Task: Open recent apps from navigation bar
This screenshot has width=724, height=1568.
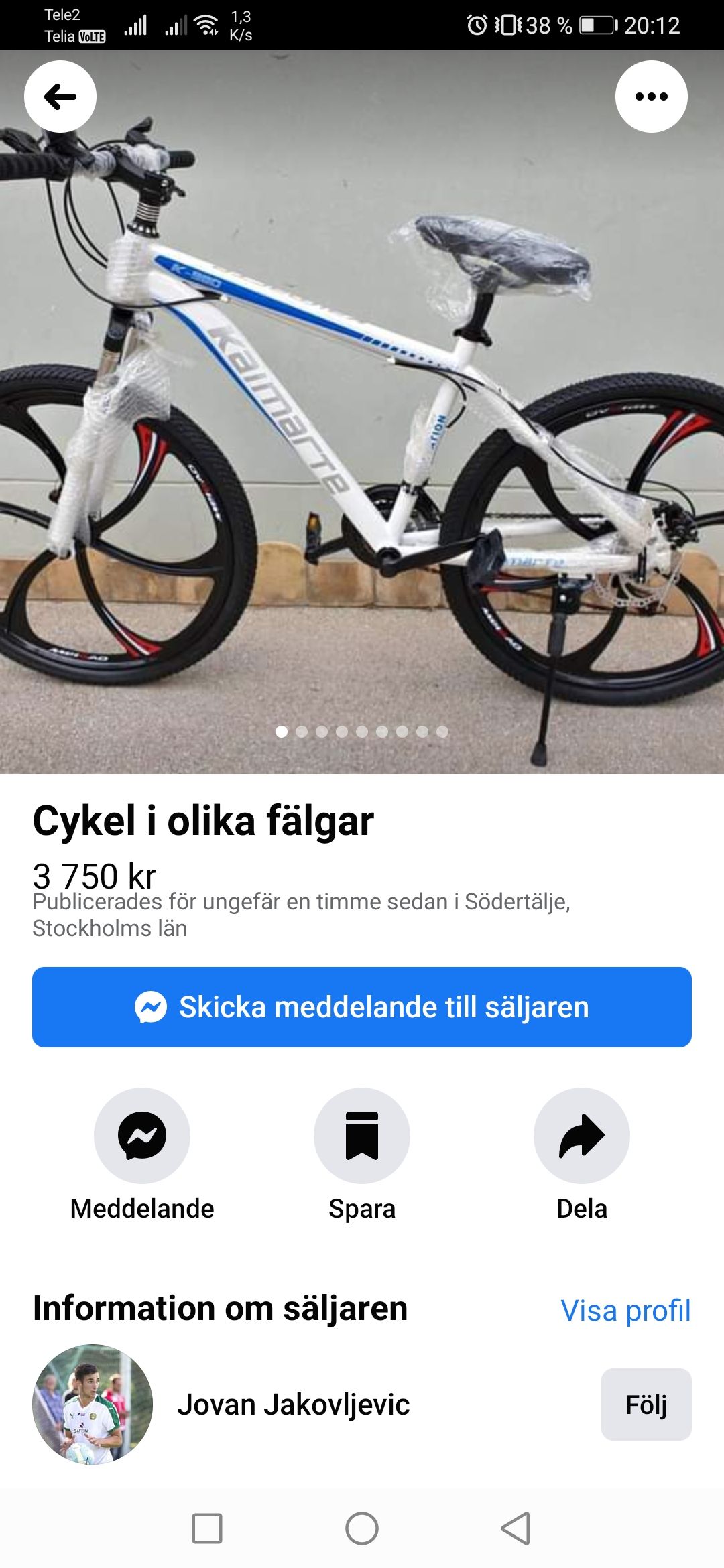Action: click(x=207, y=1528)
